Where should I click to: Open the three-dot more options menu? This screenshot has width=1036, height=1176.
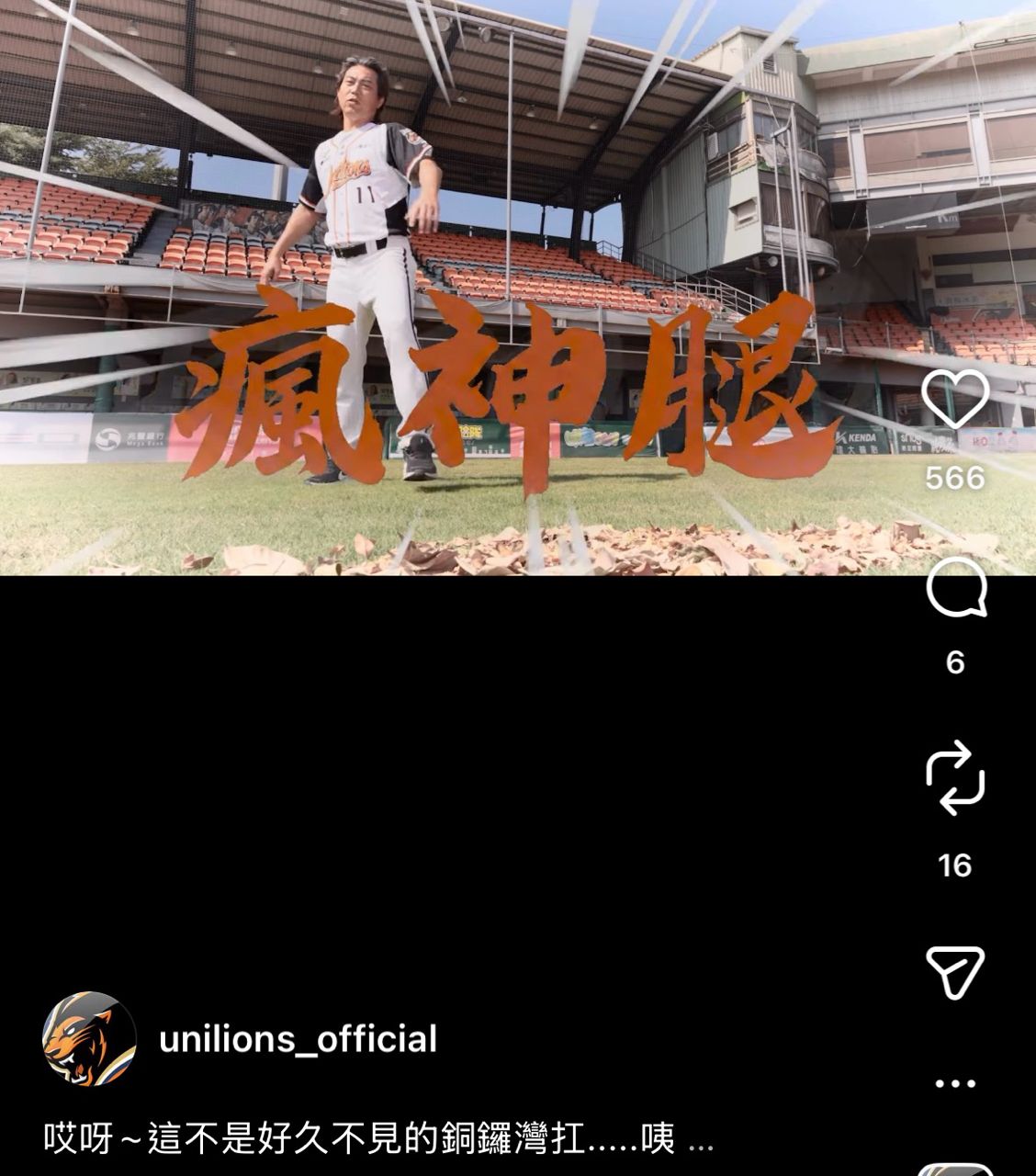(x=955, y=1083)
